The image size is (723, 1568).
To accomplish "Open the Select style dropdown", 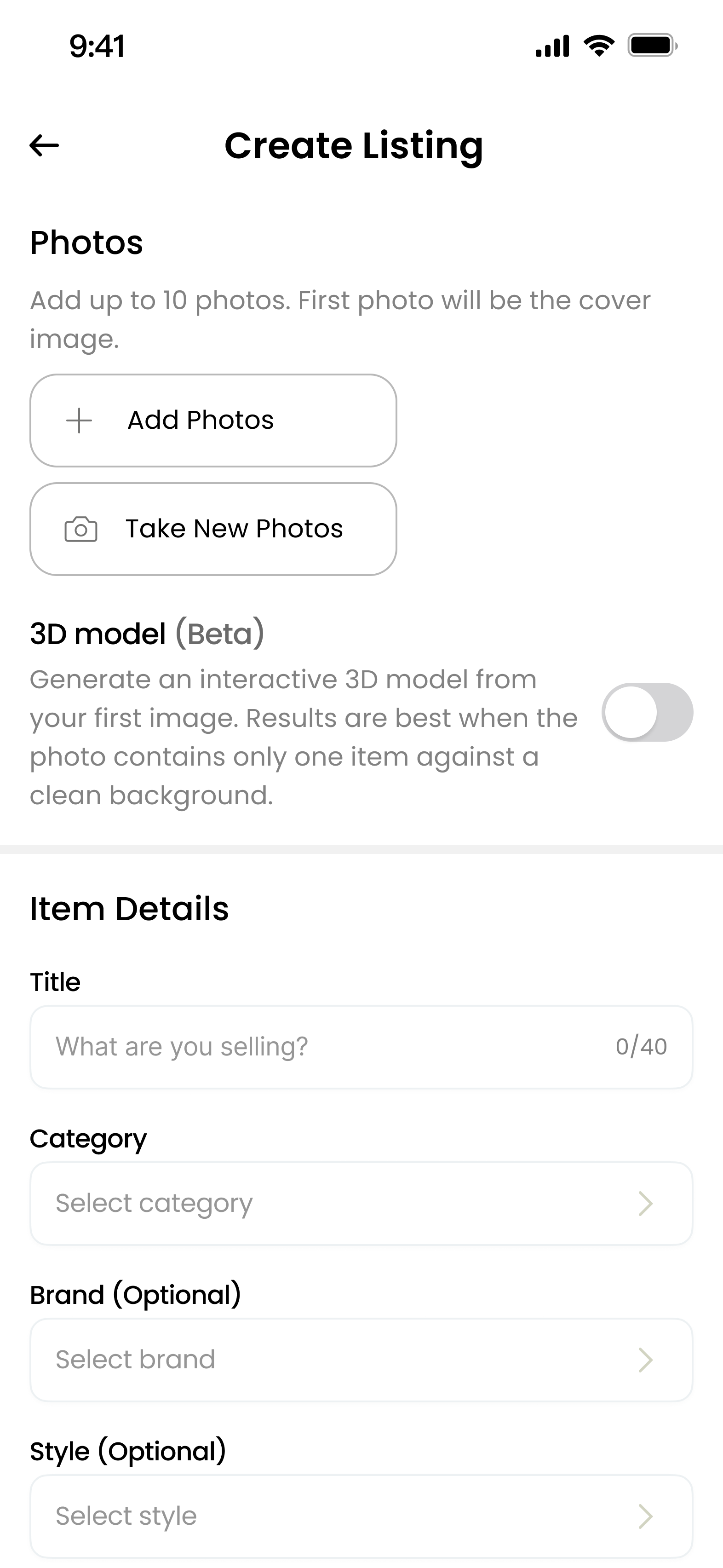I will (361, 1516).
